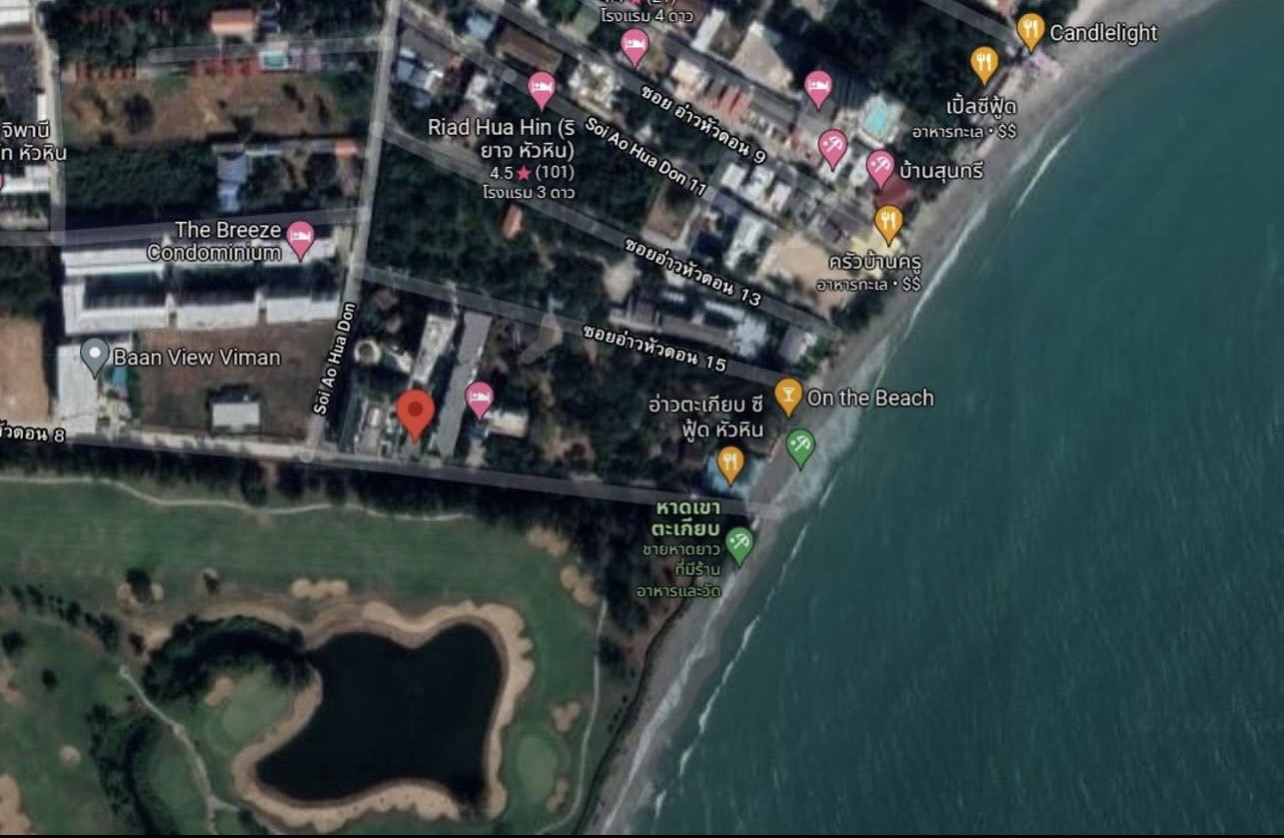Image resolution: width=1284 pixels, height=838 pixels.
Task: Select the Riad Hua Hin hotel pin
Action: pos(541,89)
